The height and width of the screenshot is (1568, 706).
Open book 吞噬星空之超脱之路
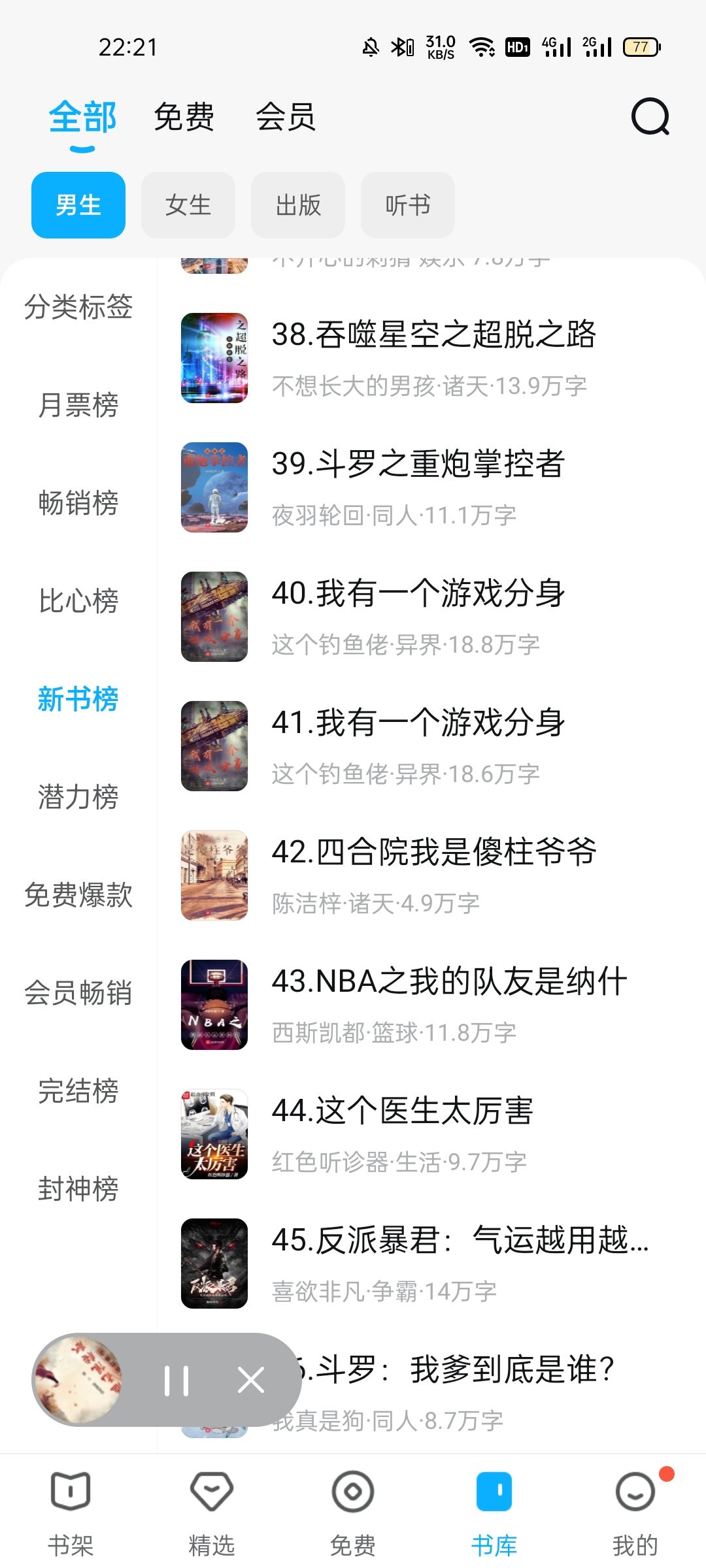(x=433, y=335)
